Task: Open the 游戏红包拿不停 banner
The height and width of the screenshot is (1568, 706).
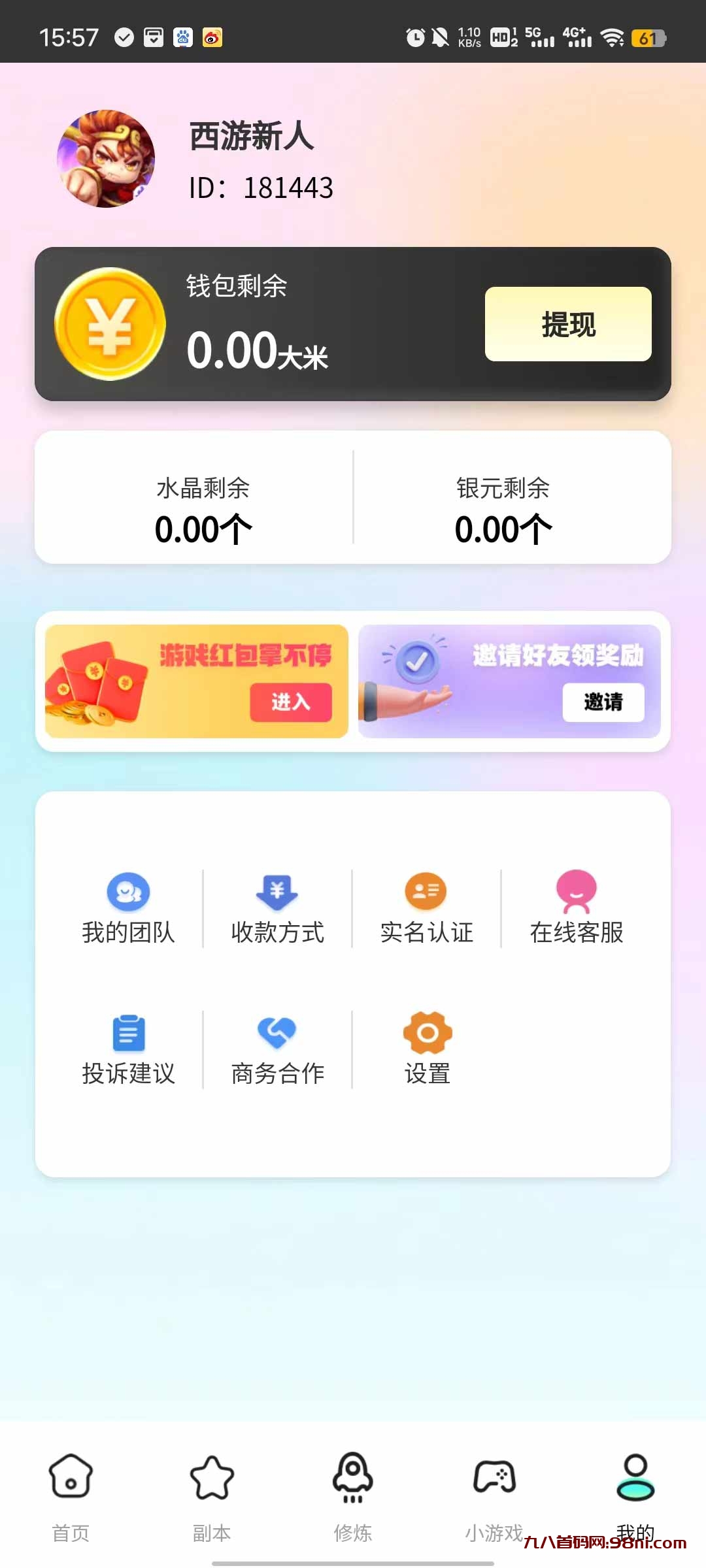Action: (195, 681)
